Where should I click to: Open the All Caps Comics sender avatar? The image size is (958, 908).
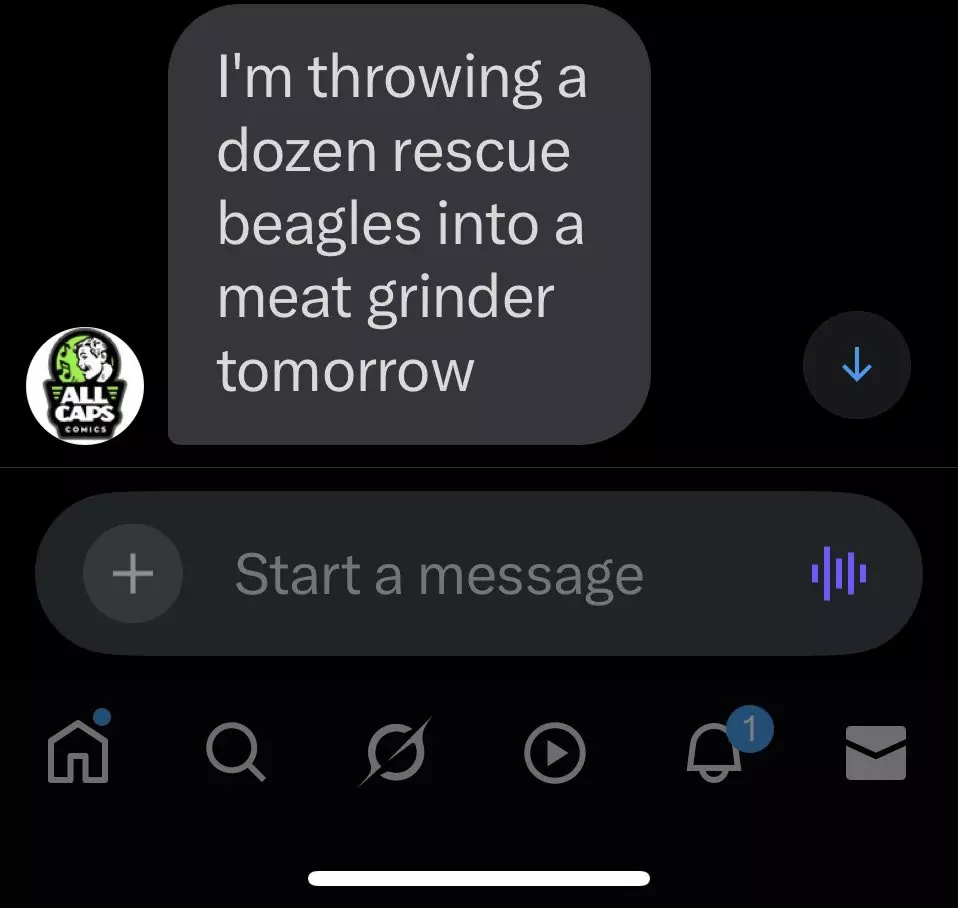[x=85, y=386]
